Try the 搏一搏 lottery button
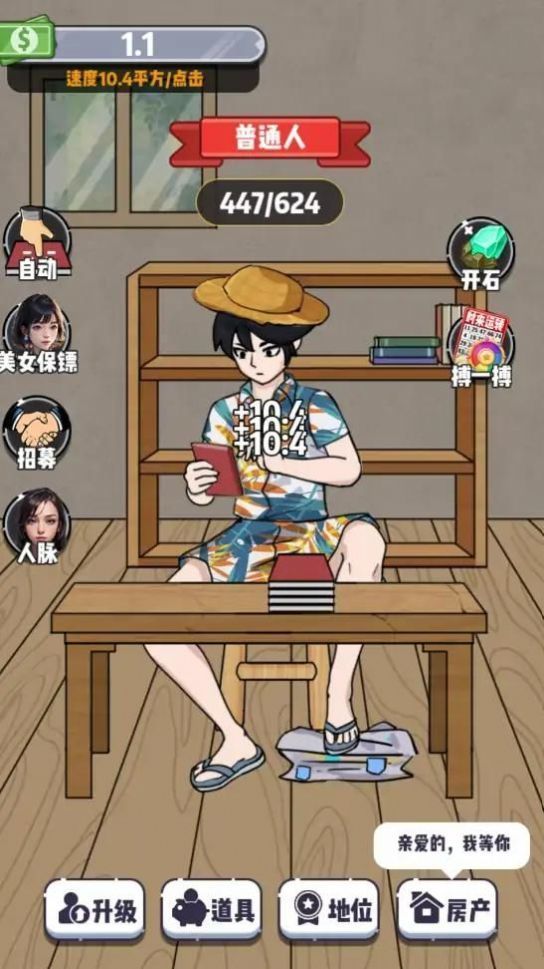The height and width of the screenshot is (969, 544). click(x=480, y=348)
